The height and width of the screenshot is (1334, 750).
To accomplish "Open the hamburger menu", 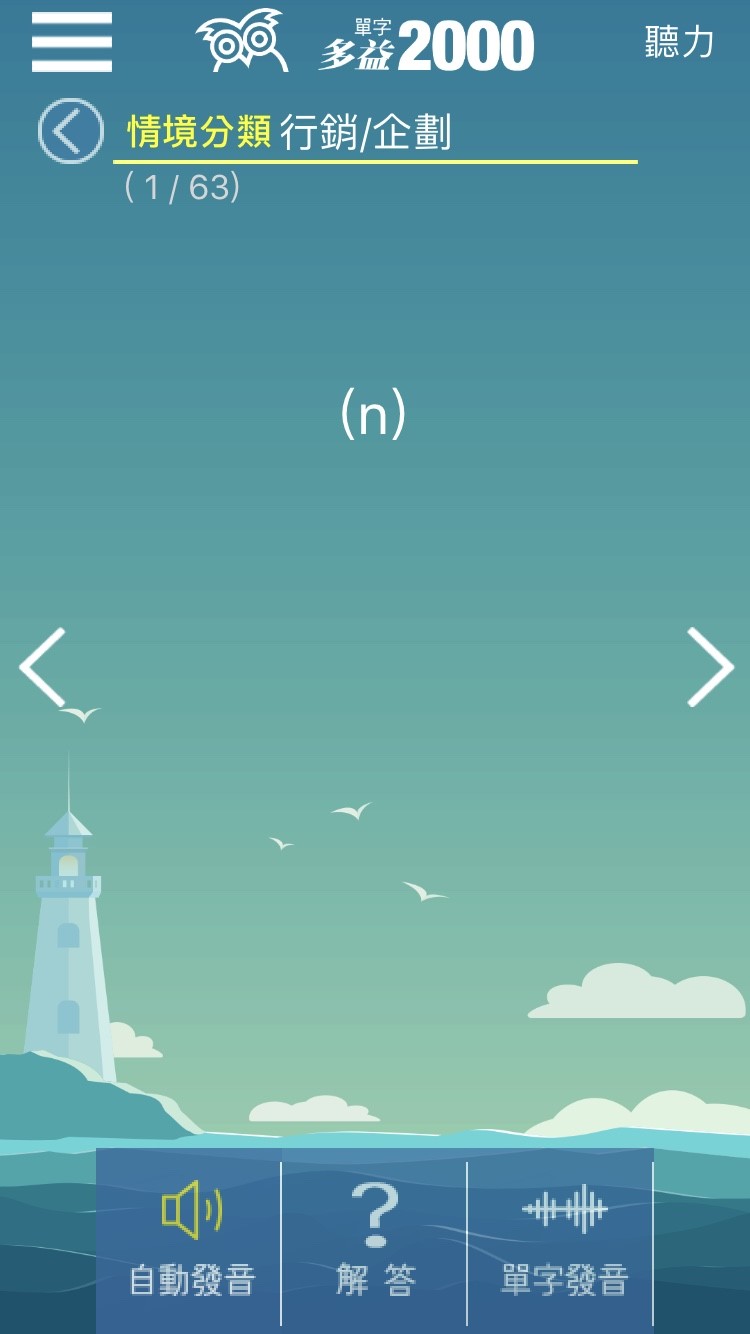I will click(71, 42).
